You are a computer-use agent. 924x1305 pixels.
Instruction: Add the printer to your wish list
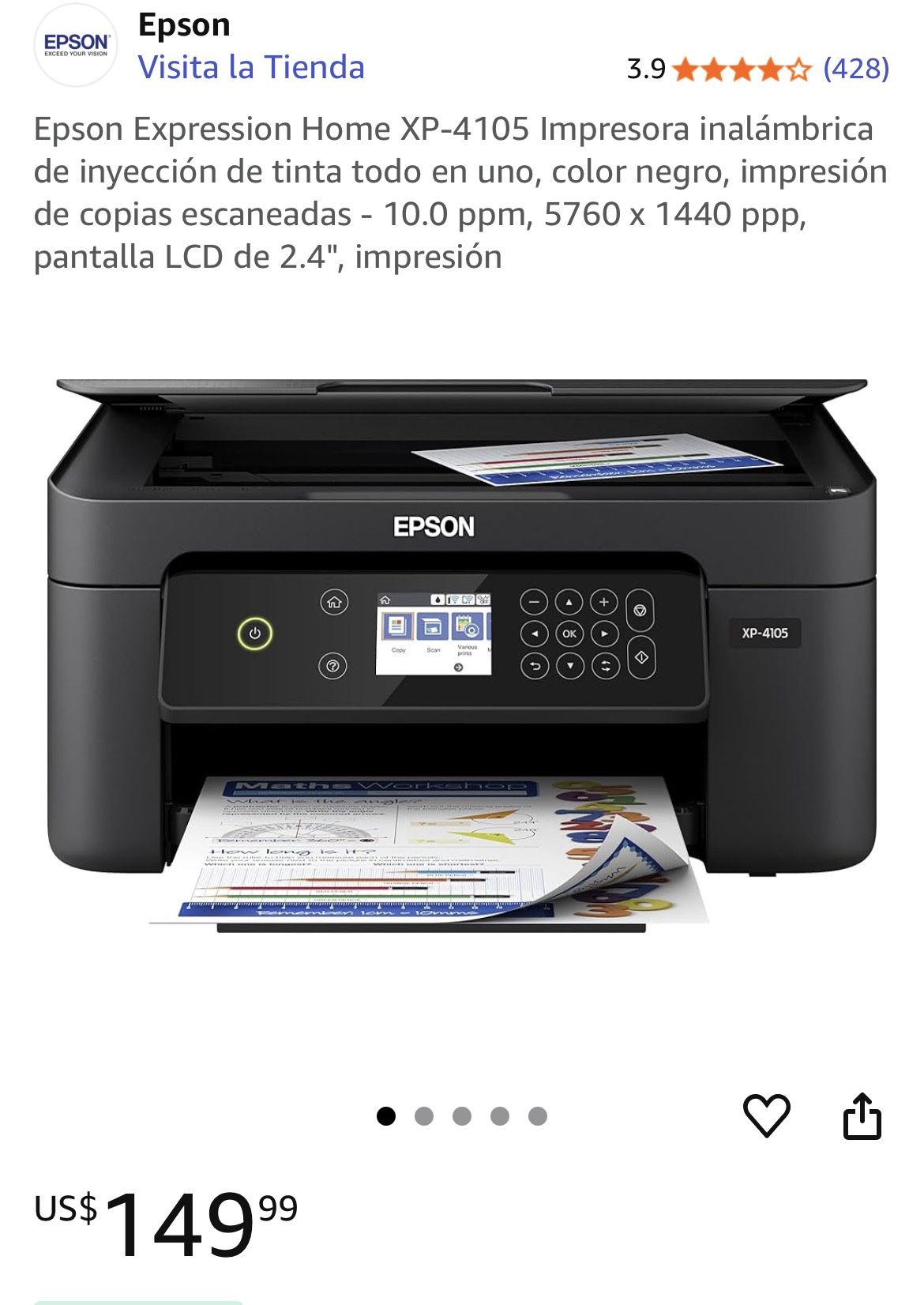coord(766,1115)
